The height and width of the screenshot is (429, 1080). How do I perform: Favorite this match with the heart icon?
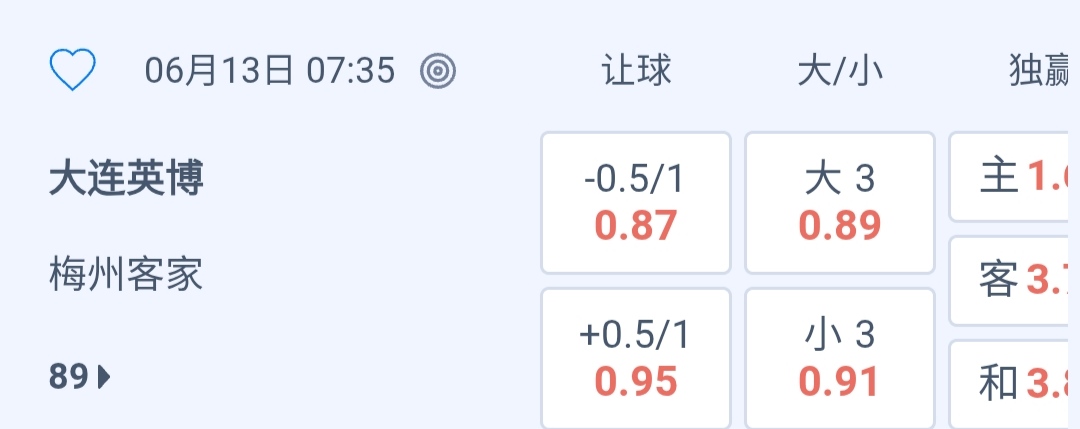coord(73,70)
